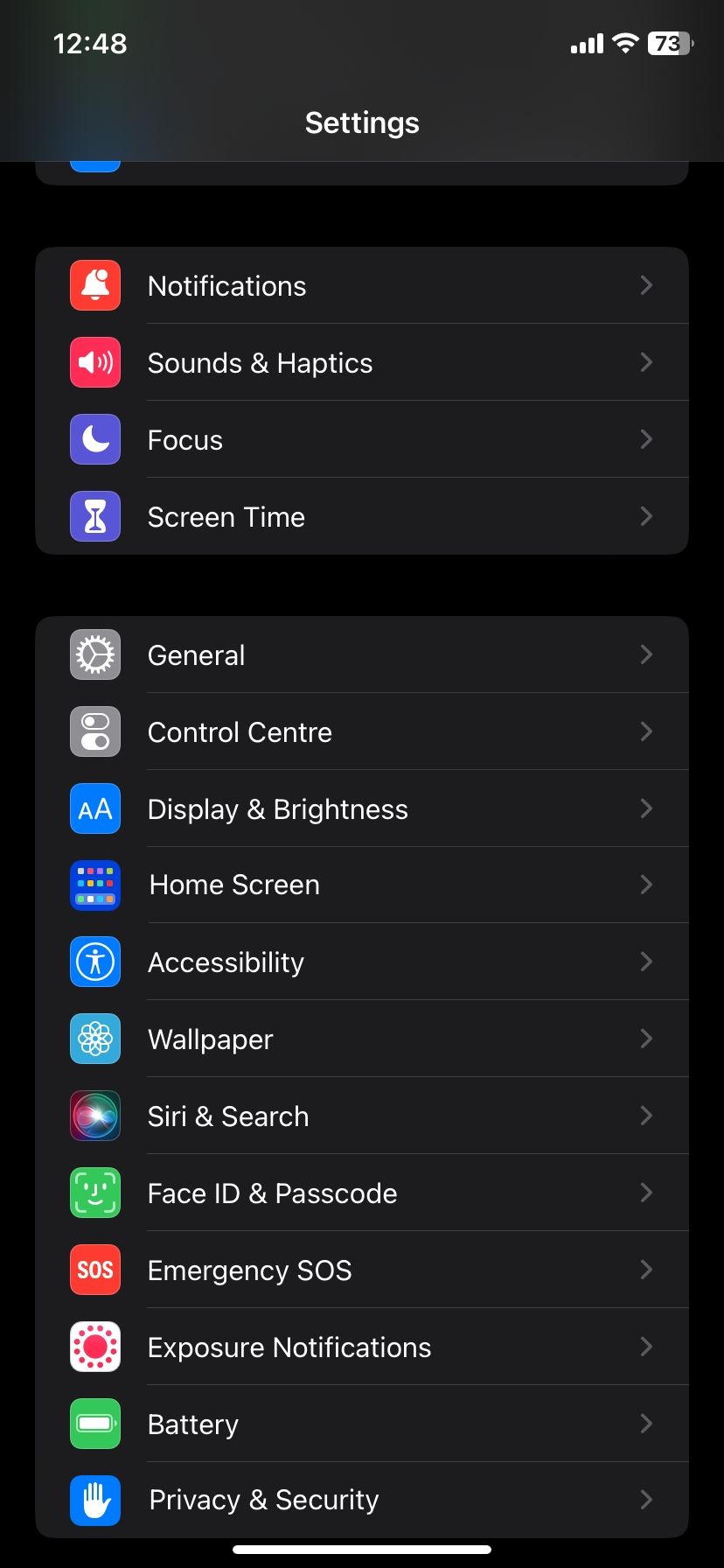Viewport: 724px width, 1568px height.
Task: Open the Home Screen settings chevron
Action: pos(646,885)
